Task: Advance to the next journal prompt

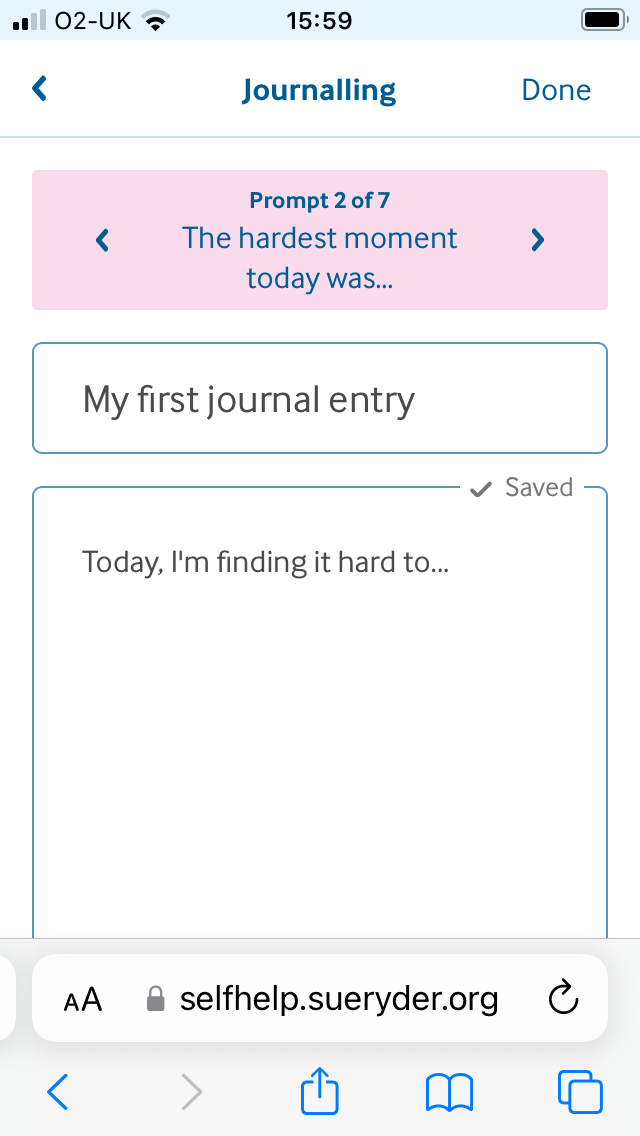Action: 537,239
